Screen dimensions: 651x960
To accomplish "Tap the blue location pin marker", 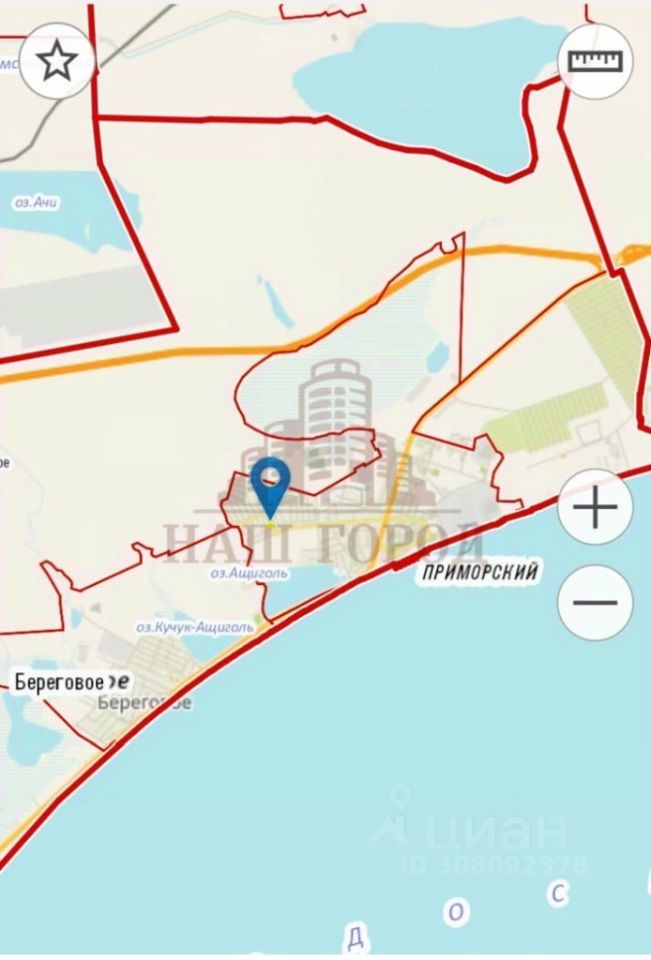I will (x=269, y=486).
